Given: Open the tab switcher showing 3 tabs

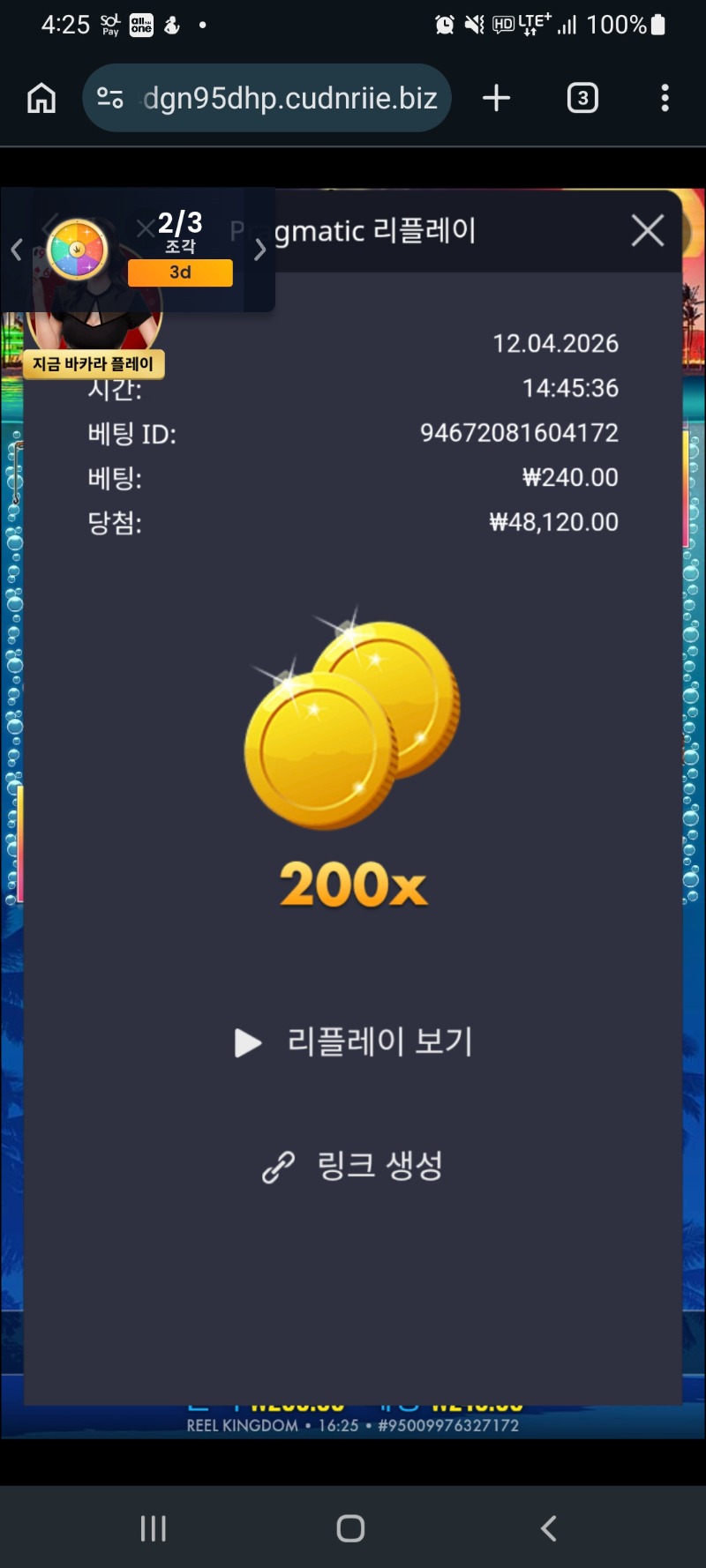Looking at the screenshot, I should point(582,98).
